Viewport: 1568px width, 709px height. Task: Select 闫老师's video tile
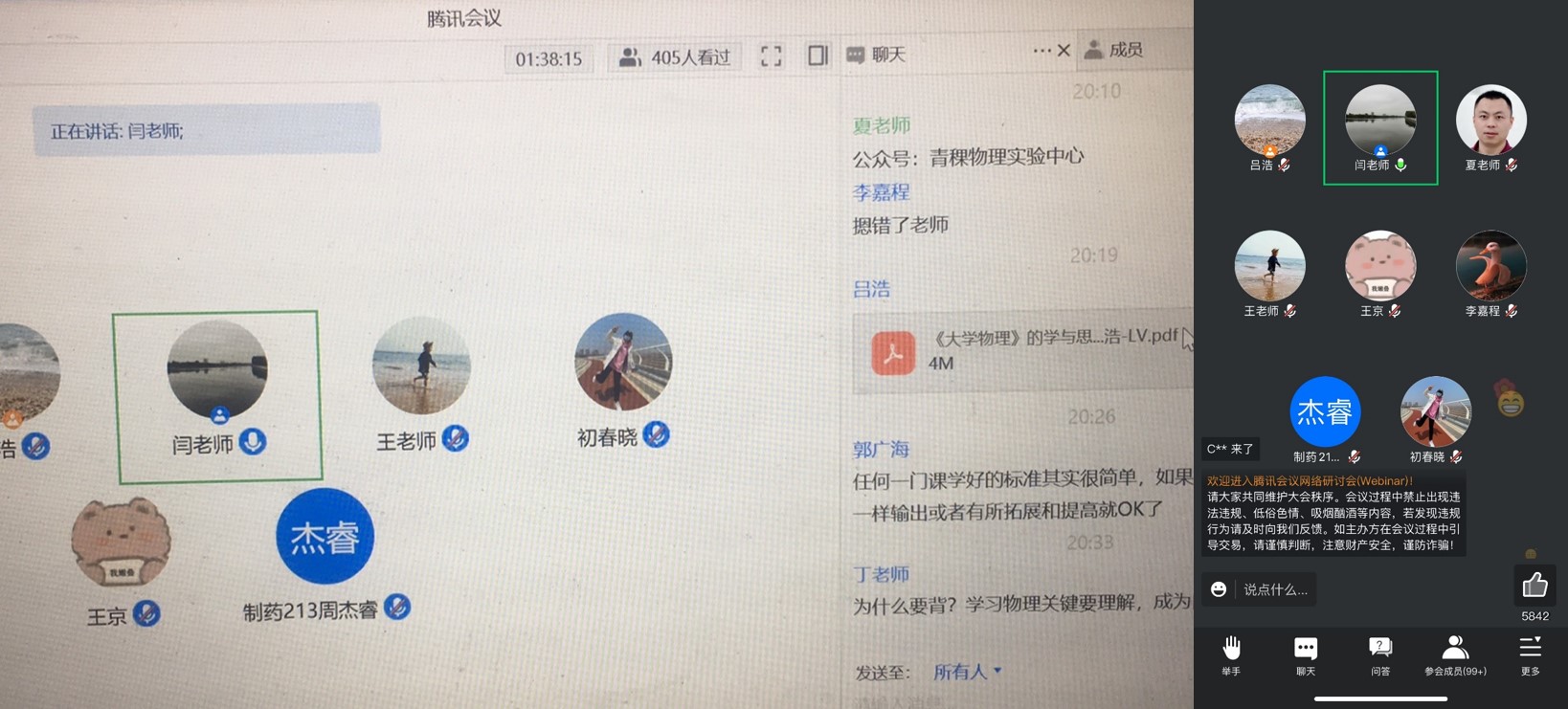coord(1380,126)
